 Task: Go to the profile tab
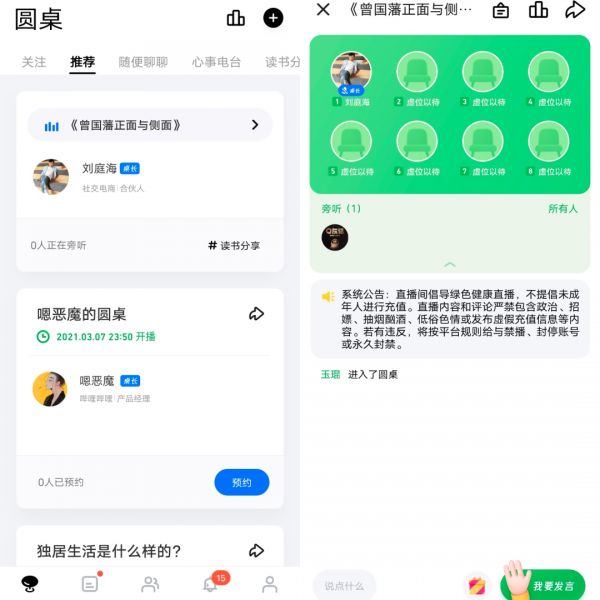coord(269,584)
